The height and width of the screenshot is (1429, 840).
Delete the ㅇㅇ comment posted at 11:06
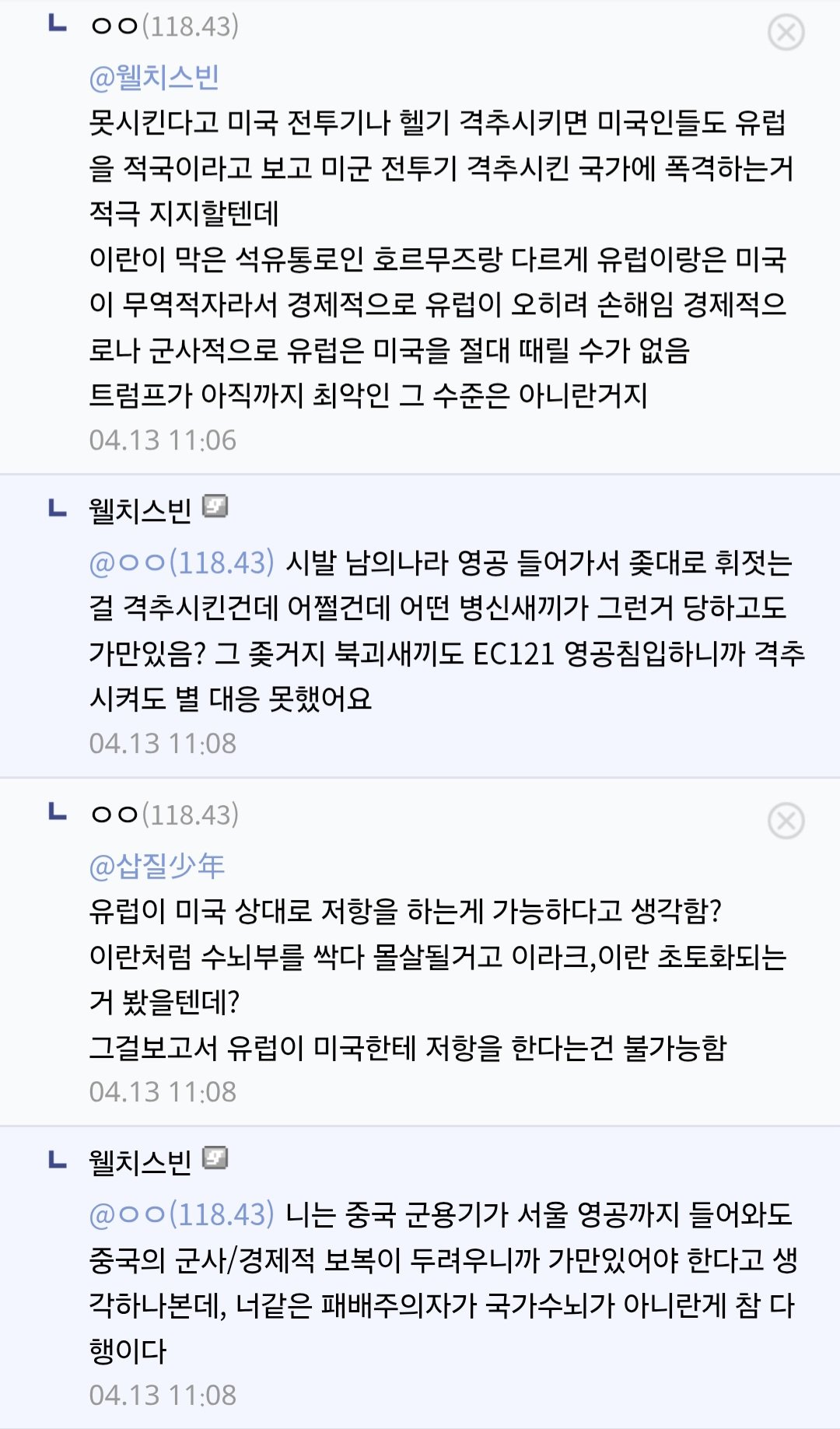[x=786, y=33]
